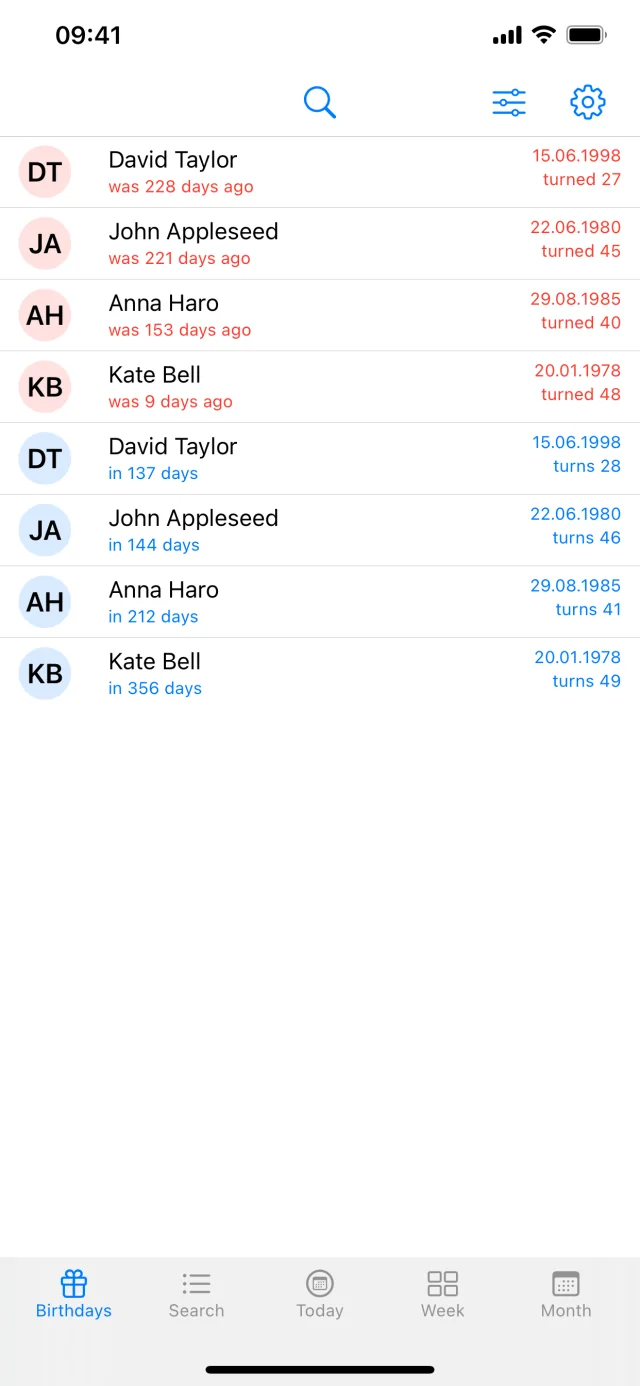Image resolution: width=640 pixels, height=1386 pixels.
Task: Open the Month tab
Action: pyautogui.click(x=566, y=1295)
